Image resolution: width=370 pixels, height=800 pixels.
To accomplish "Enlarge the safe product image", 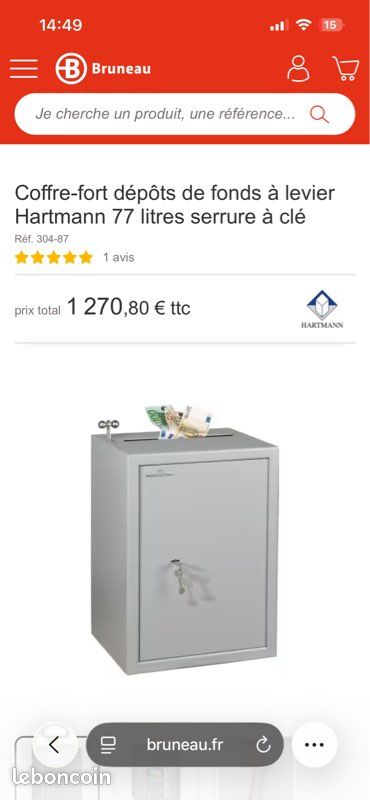I will [x=185, y=539].
